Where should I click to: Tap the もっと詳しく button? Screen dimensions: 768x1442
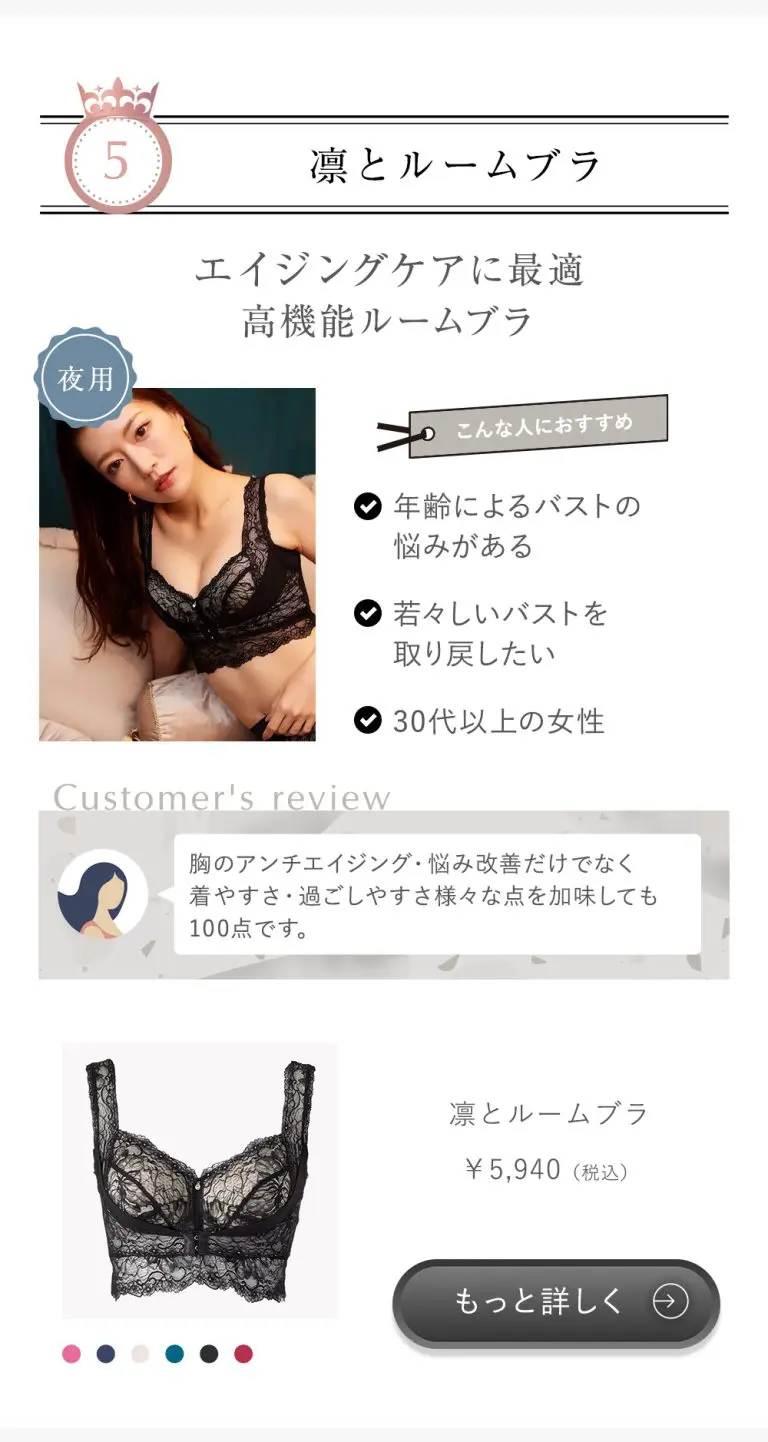(556, 1302)
